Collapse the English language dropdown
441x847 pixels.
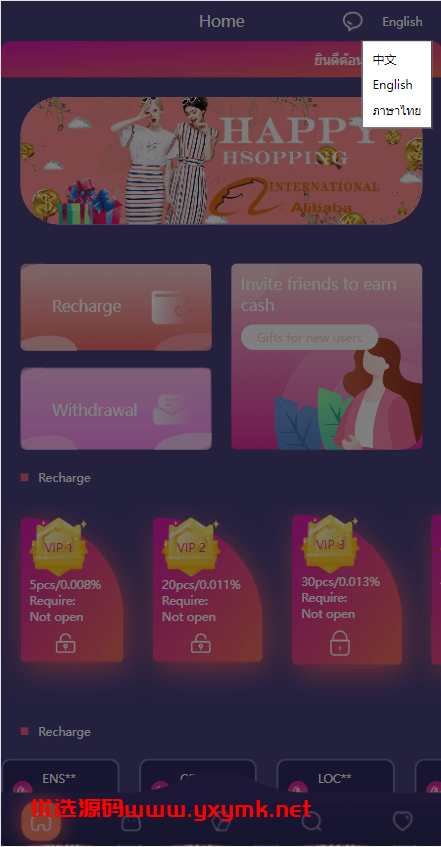tap(402, 22)
